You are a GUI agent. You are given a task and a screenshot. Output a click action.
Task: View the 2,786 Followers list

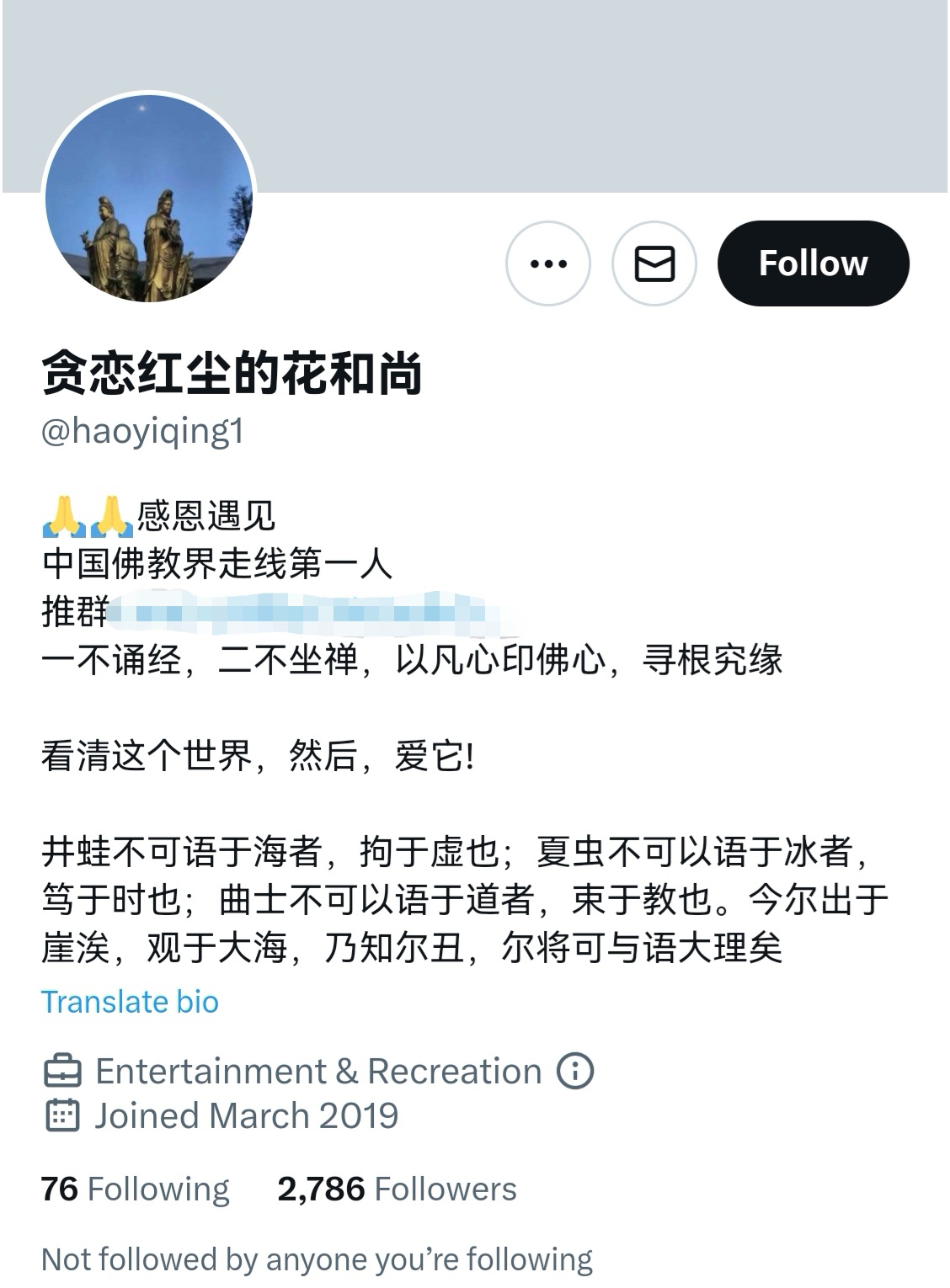tap(397, 1189)
